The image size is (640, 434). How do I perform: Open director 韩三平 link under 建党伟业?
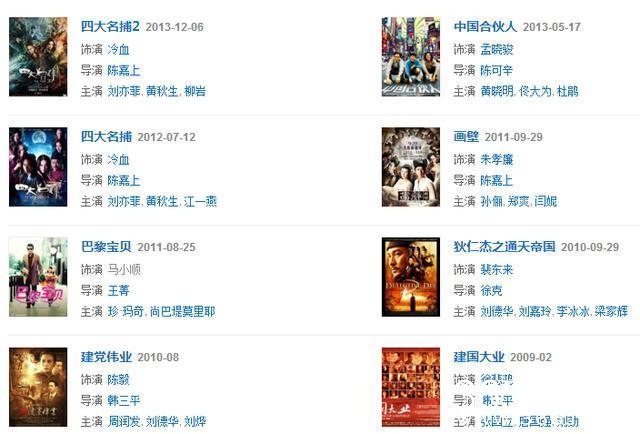point(124,400)
